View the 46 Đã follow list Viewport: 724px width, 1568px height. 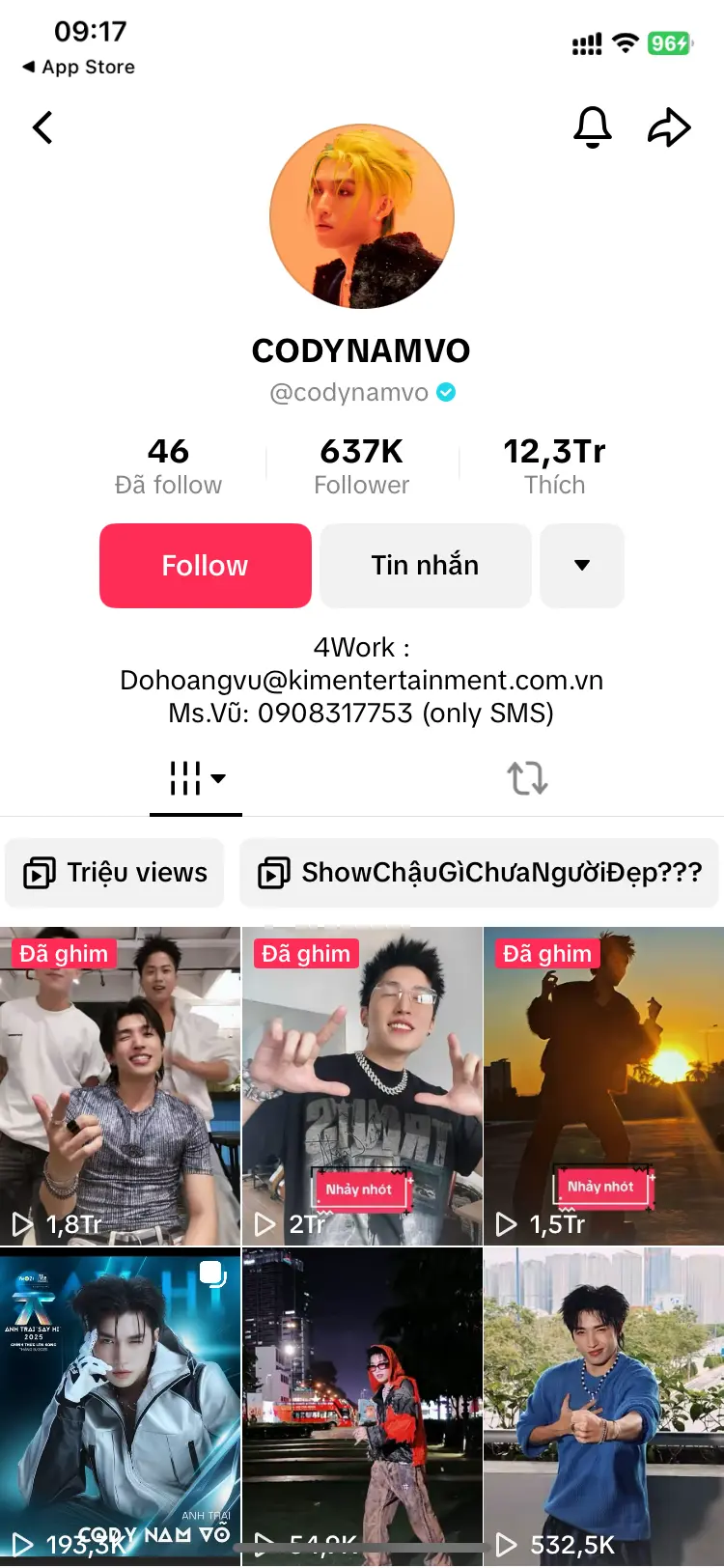click(x=168, y=465)
